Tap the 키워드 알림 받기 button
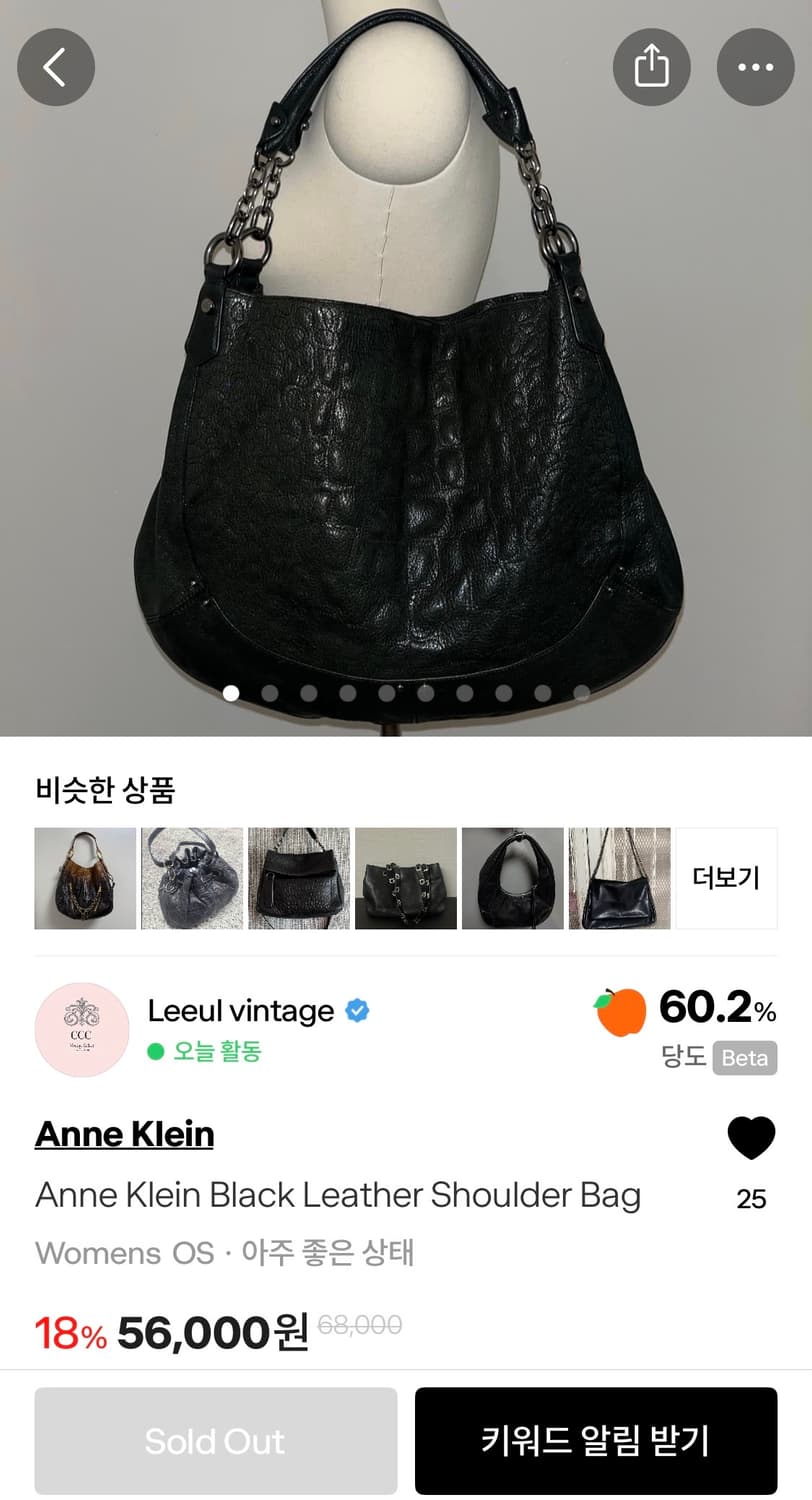The width and height of the screenshot is (812, 1500). 596,1440
